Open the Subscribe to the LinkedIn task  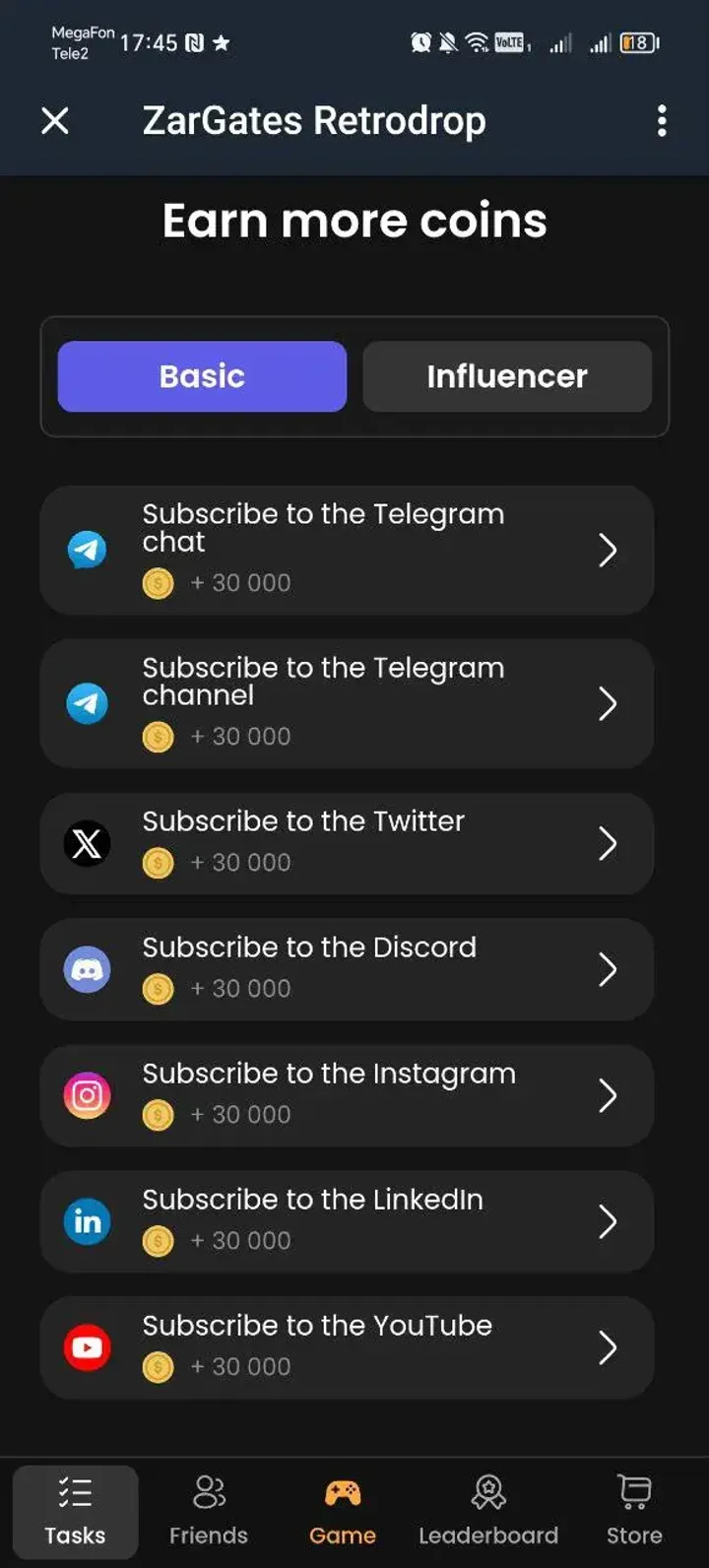pos(347,1221)
